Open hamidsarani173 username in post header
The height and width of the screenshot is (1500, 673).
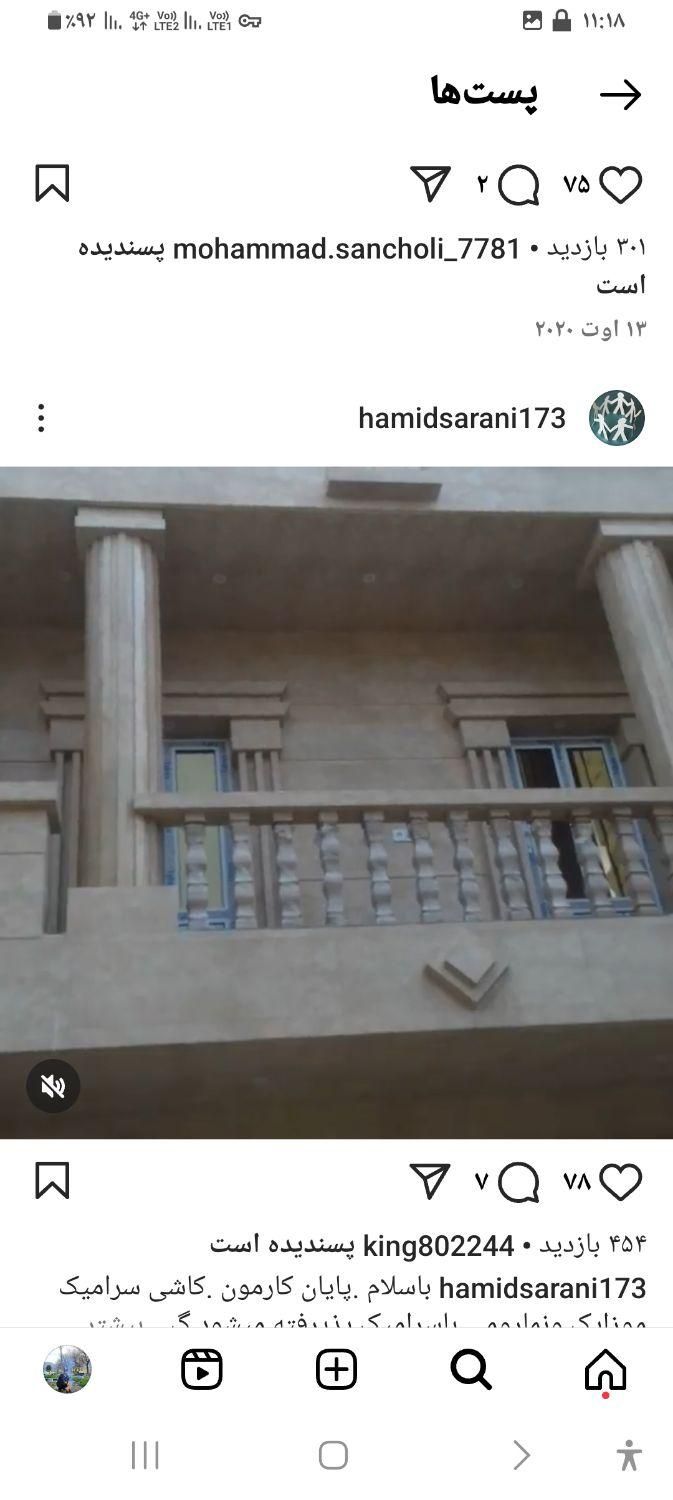(462, 418)
